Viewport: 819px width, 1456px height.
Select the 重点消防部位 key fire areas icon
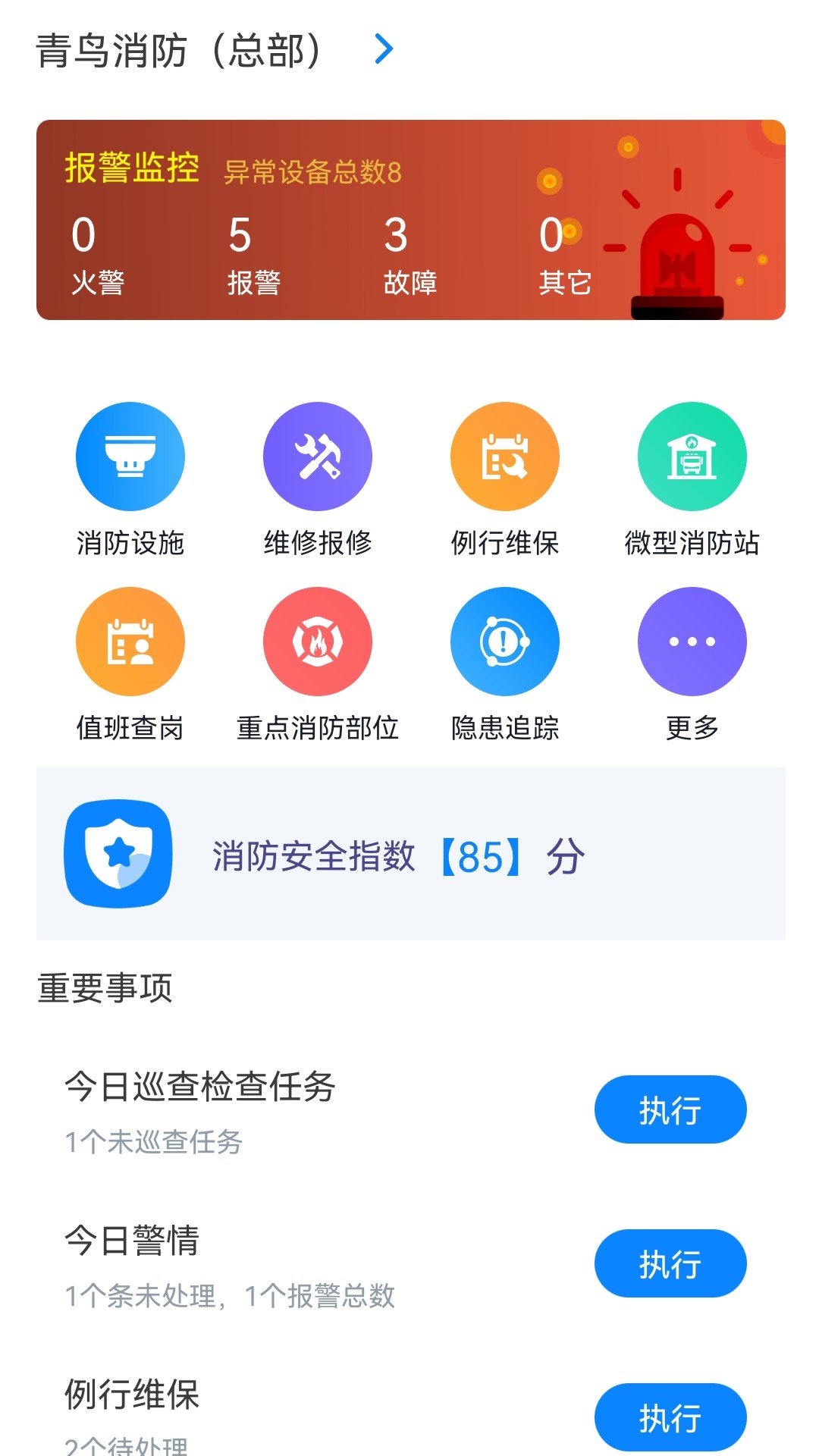tap(317, 641)
